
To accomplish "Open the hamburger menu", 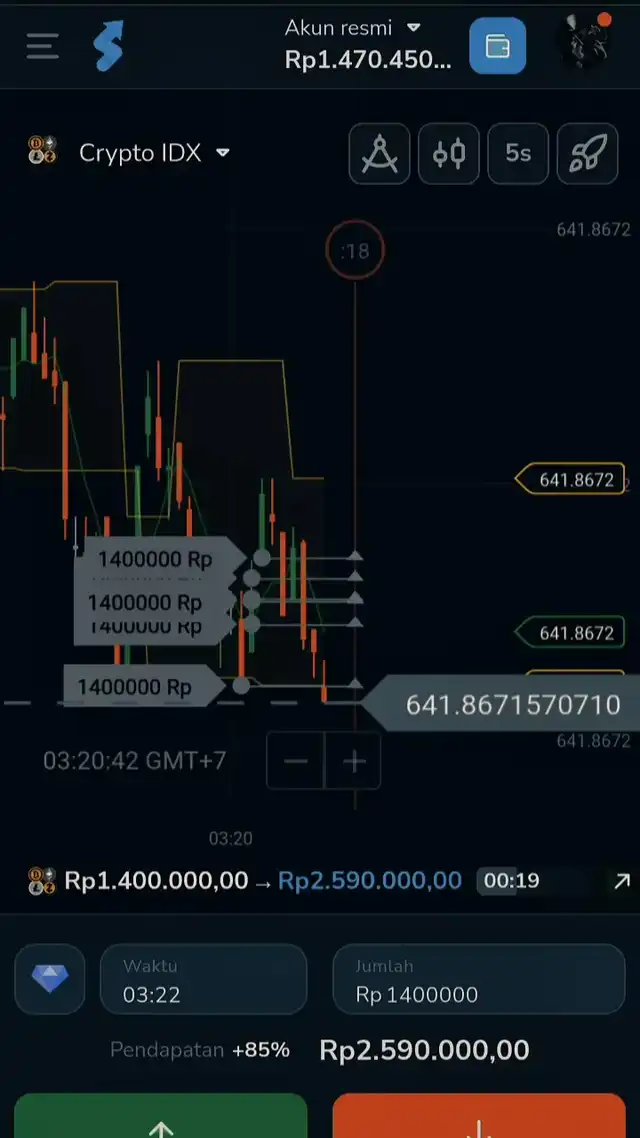I will [x=42, y=46].
